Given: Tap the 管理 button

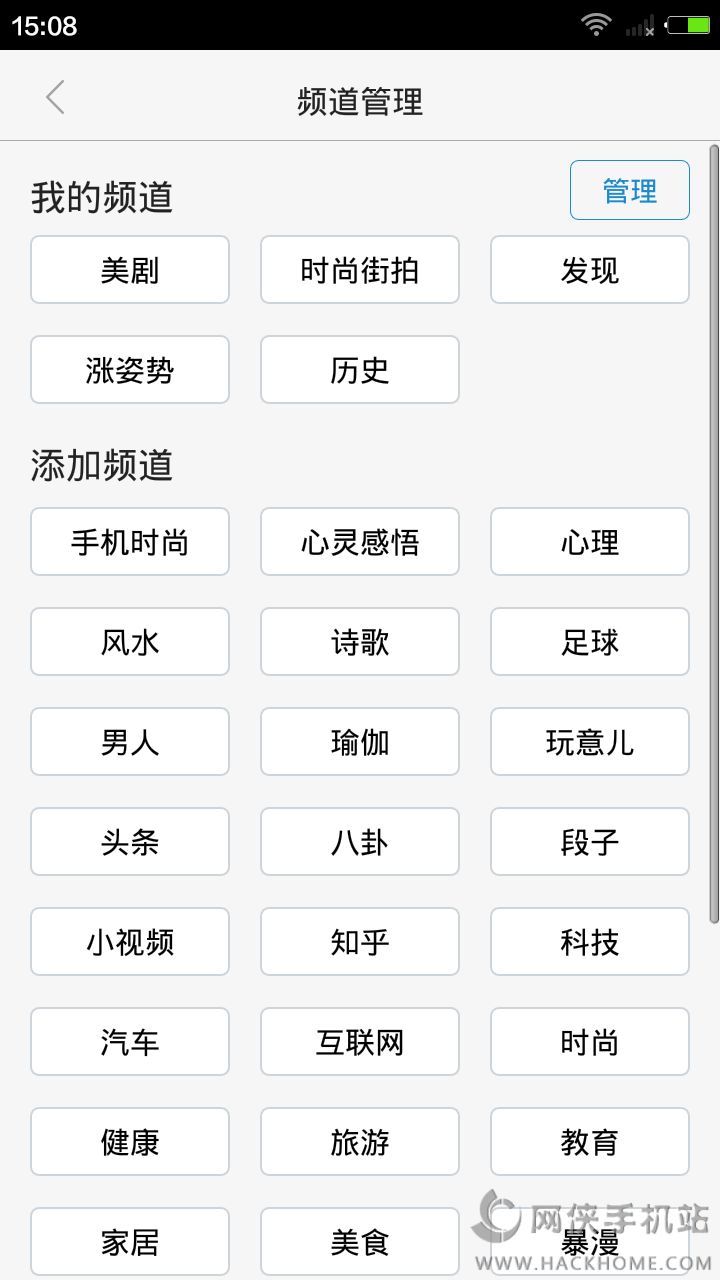Looking at the screenshot, I should click(629, 190).
